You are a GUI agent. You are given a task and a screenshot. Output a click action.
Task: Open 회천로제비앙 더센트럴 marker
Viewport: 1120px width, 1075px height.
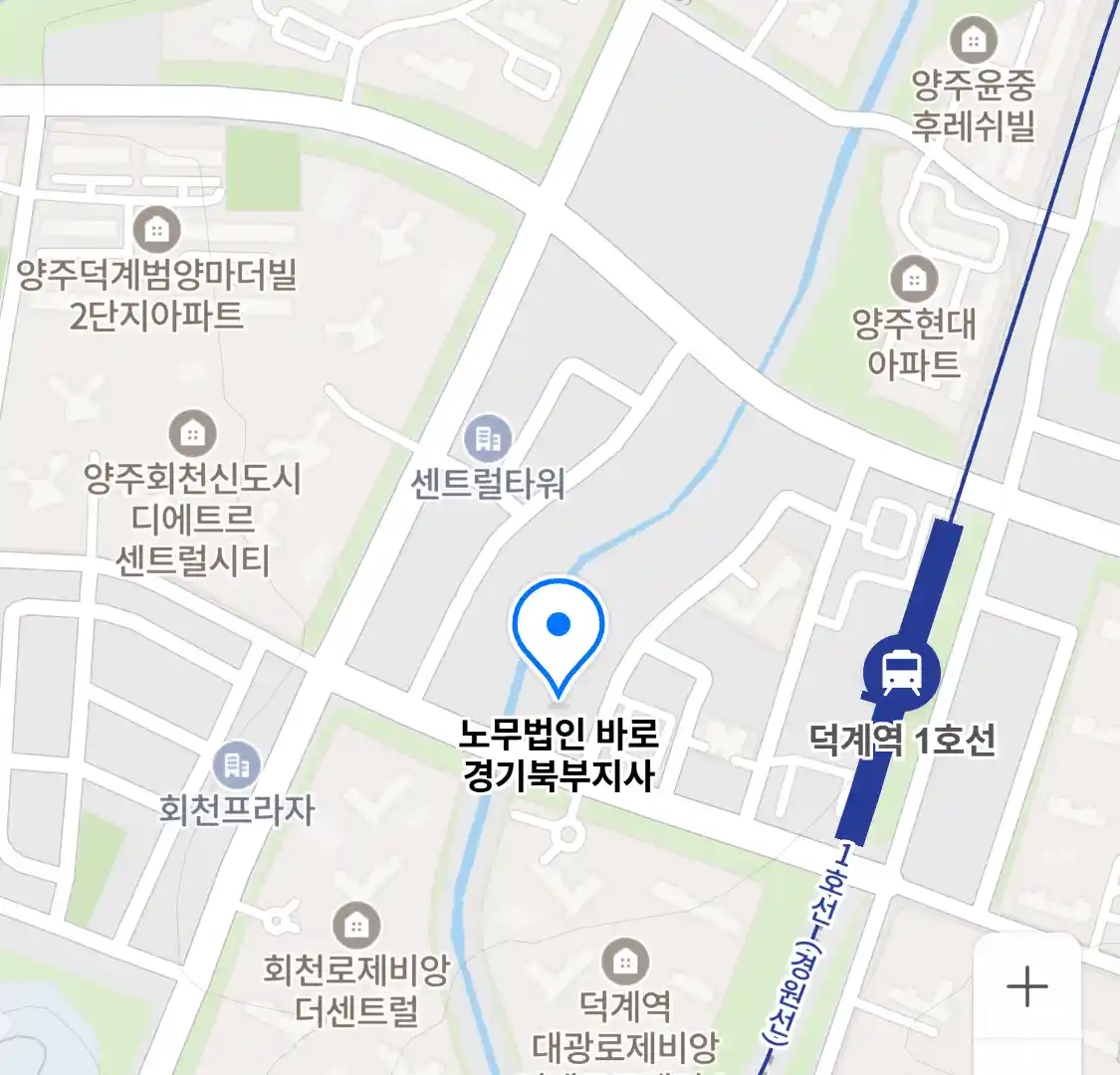(x=355, y=926)
